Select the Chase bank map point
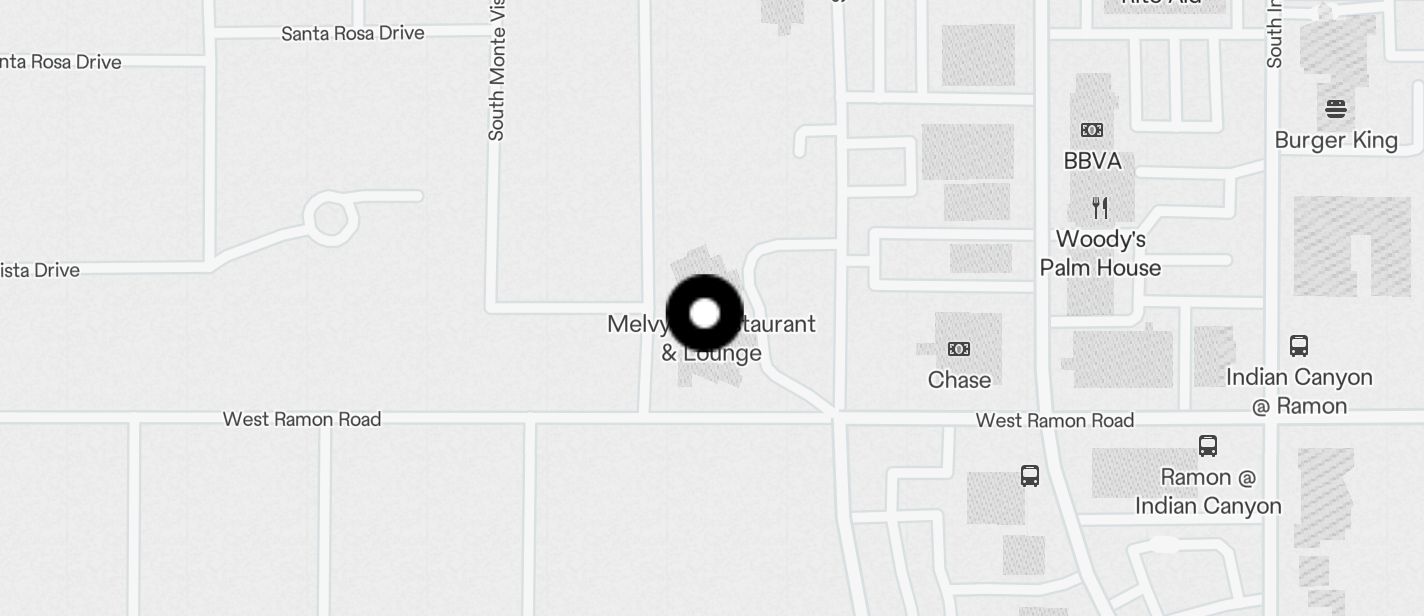The height and width of the screenshot is (616, 1424). click(959, 349)
